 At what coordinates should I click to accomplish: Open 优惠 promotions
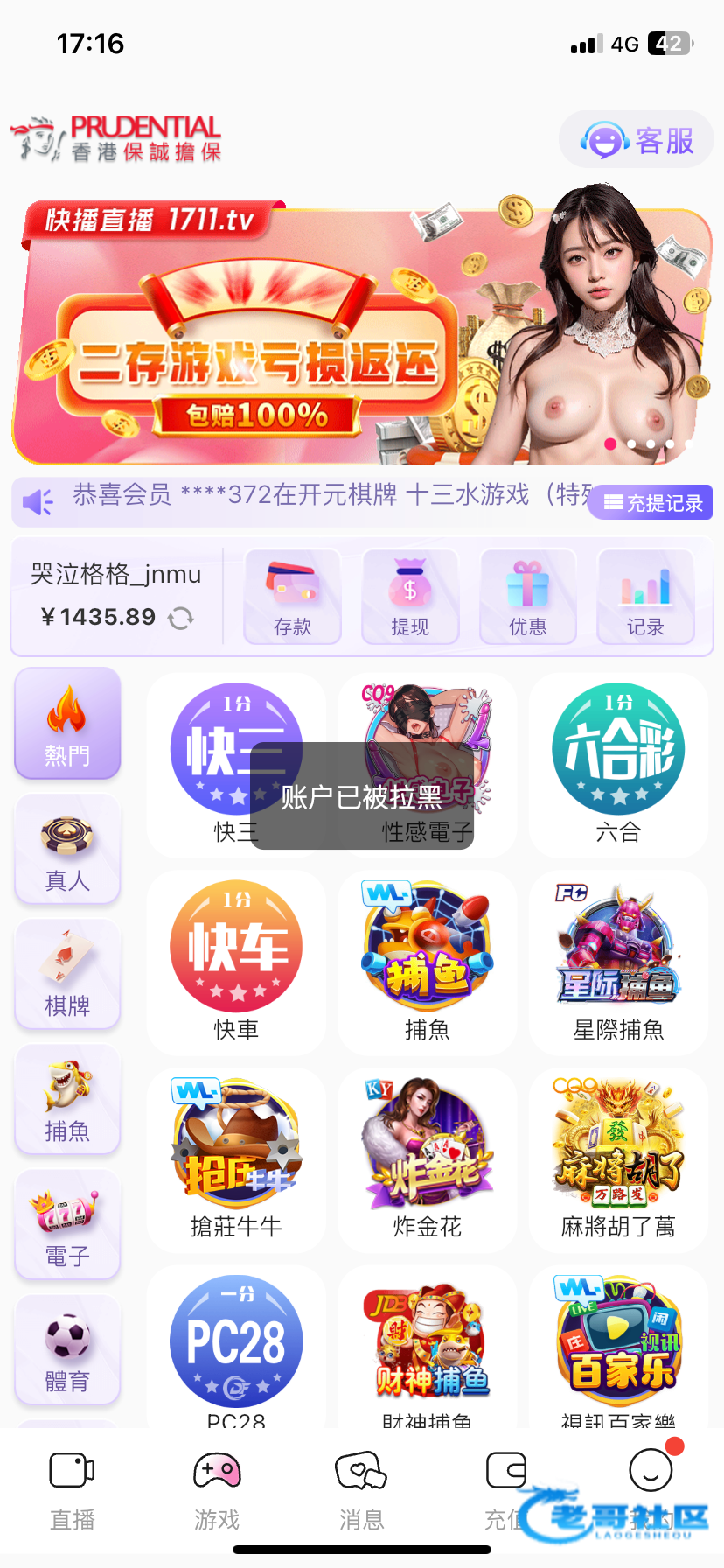point(528,596)
